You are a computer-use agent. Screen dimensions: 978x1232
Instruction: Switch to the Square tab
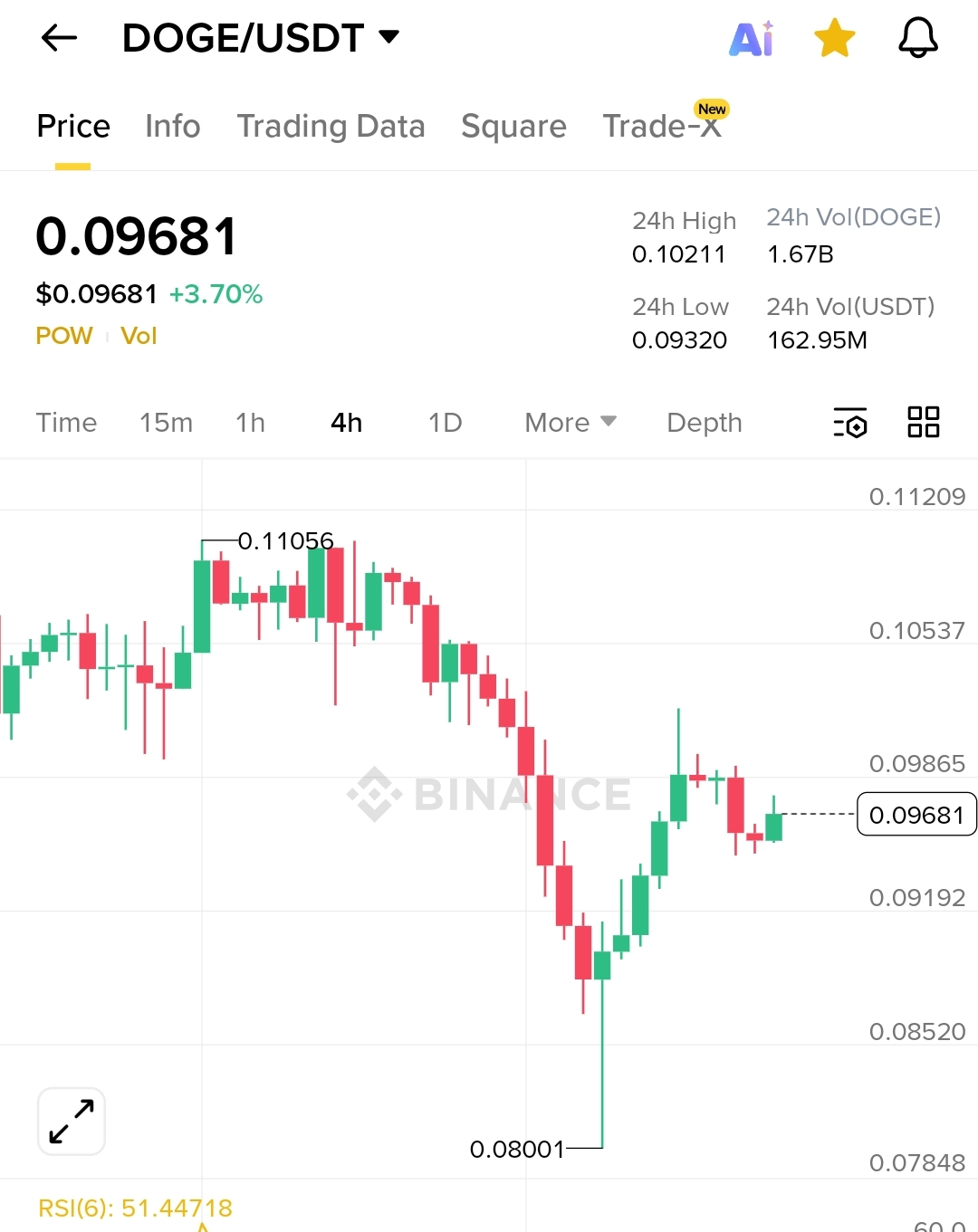pos(513,126)
